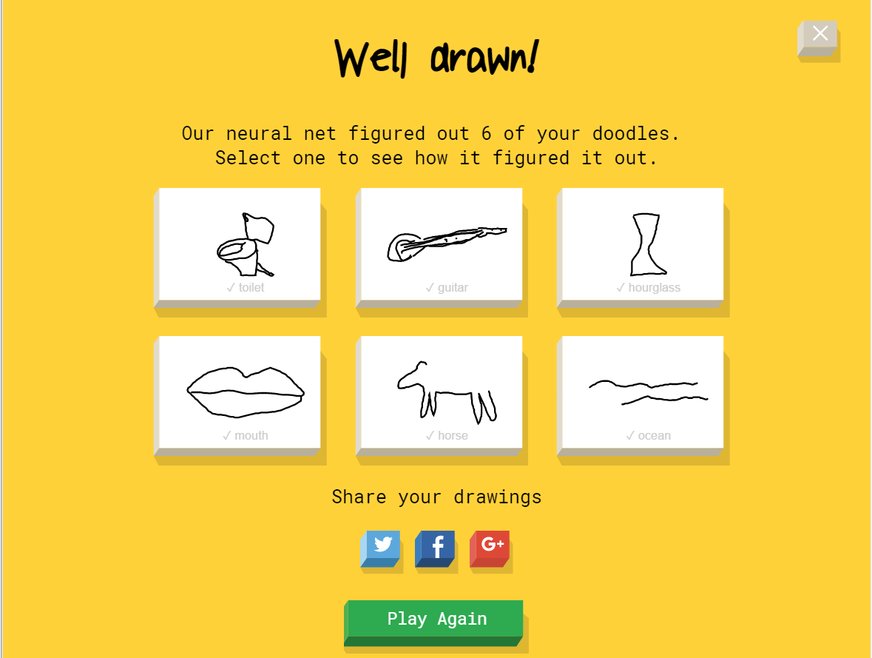This screenshot has width=872, height=658.
Task: Tap the Play Again button
Action: pyautogui.click(x=436, y=619)
